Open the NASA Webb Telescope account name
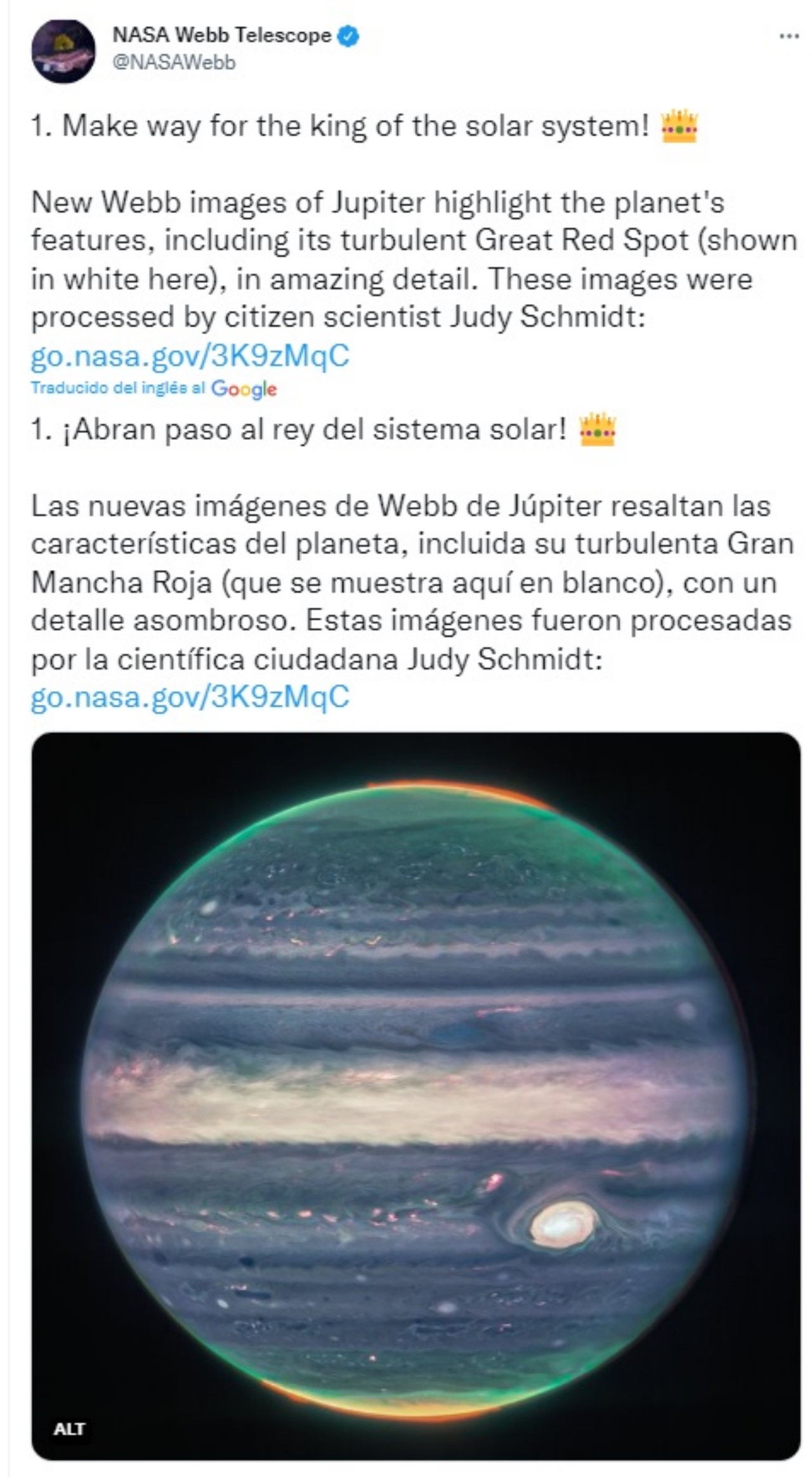The height and width of the screenshot is (1477, 812). click(221, 35)
